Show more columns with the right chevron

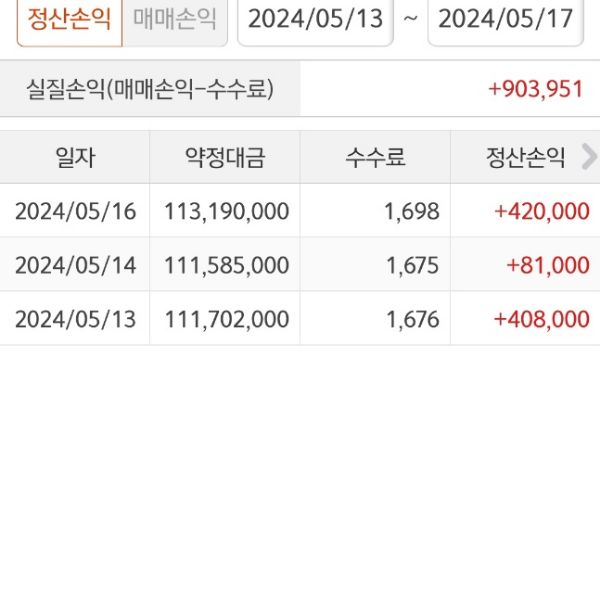point(588,156)
